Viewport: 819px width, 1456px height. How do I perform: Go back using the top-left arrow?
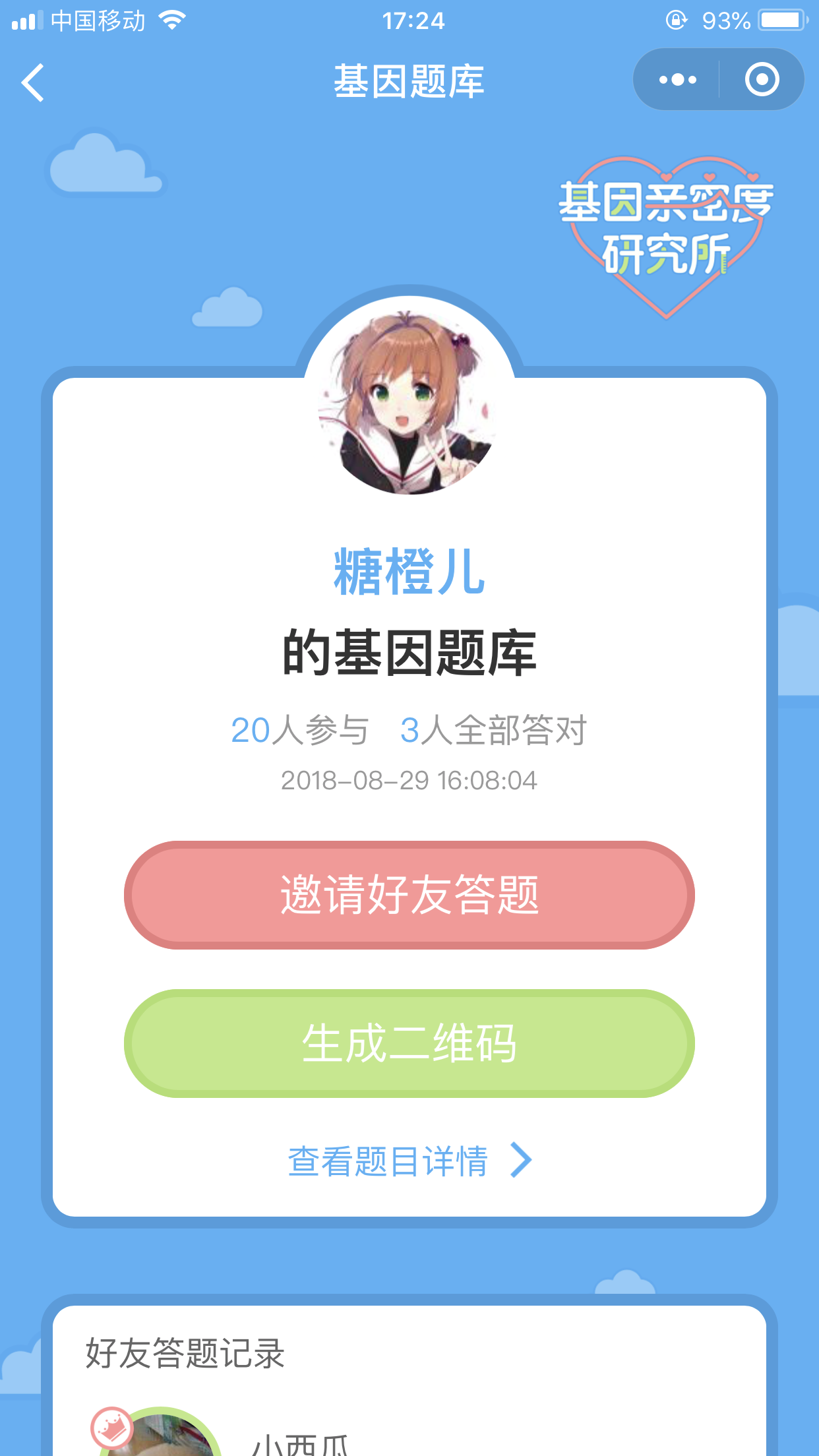pyautogui.click(x=33, y=82)
